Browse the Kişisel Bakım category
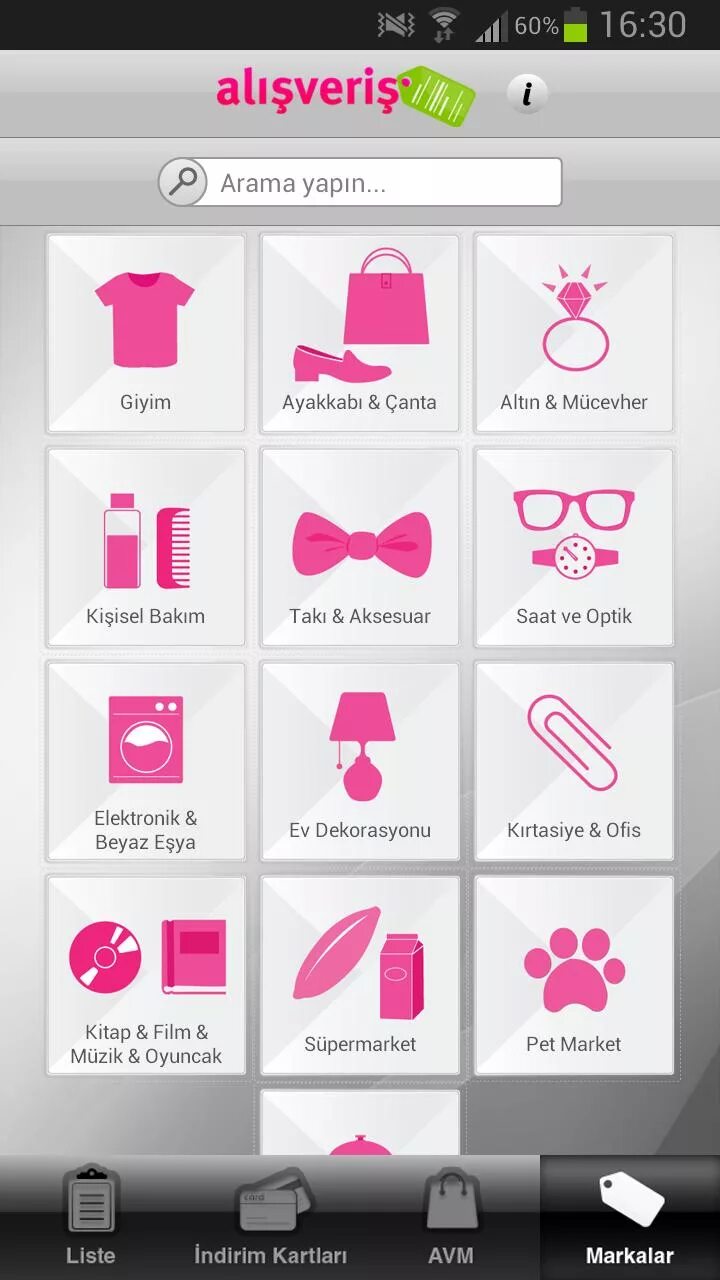720x1280 pixels. (x=146, y=547)
